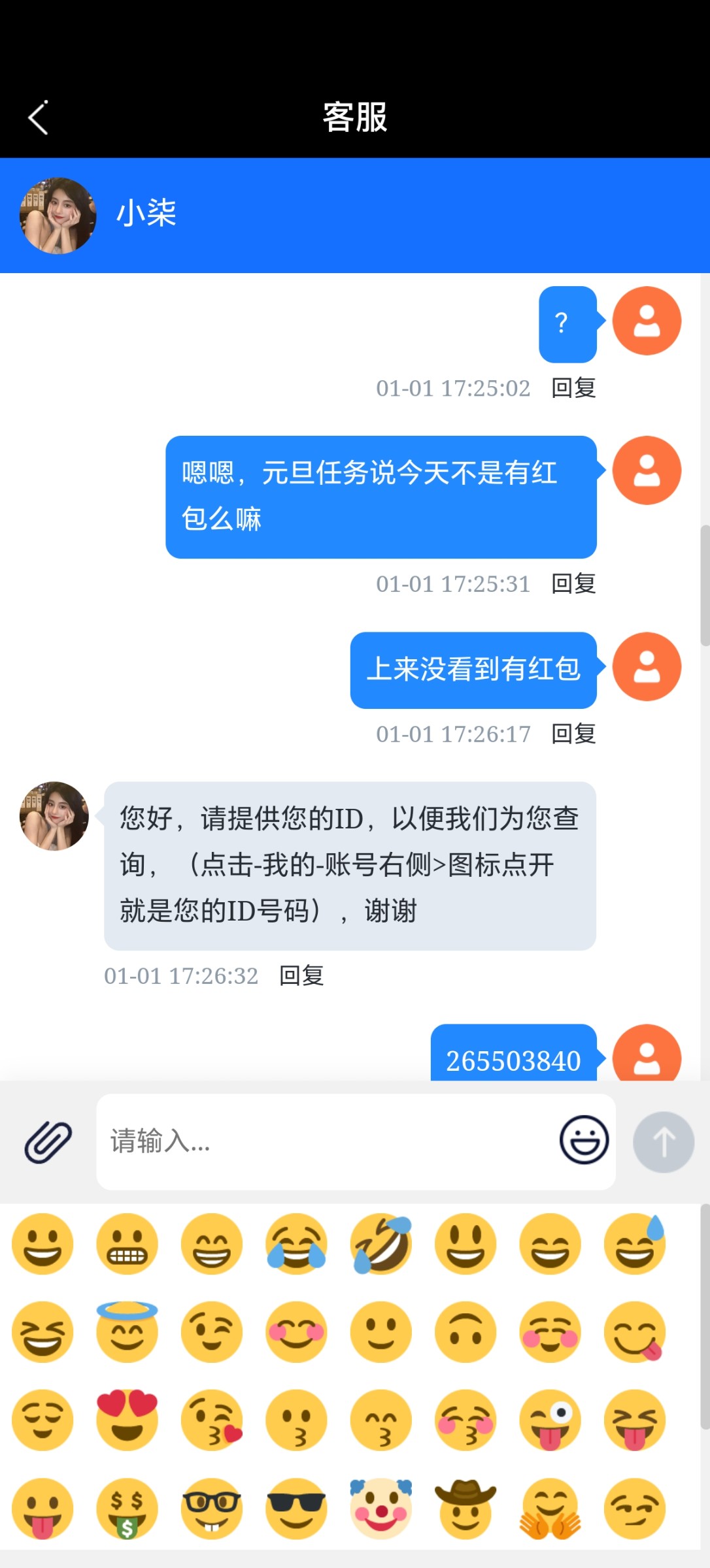The height and width of the screenshot is (1568, 710).
Task: Go back from the 客服 screen
Action: coord(39,118)
